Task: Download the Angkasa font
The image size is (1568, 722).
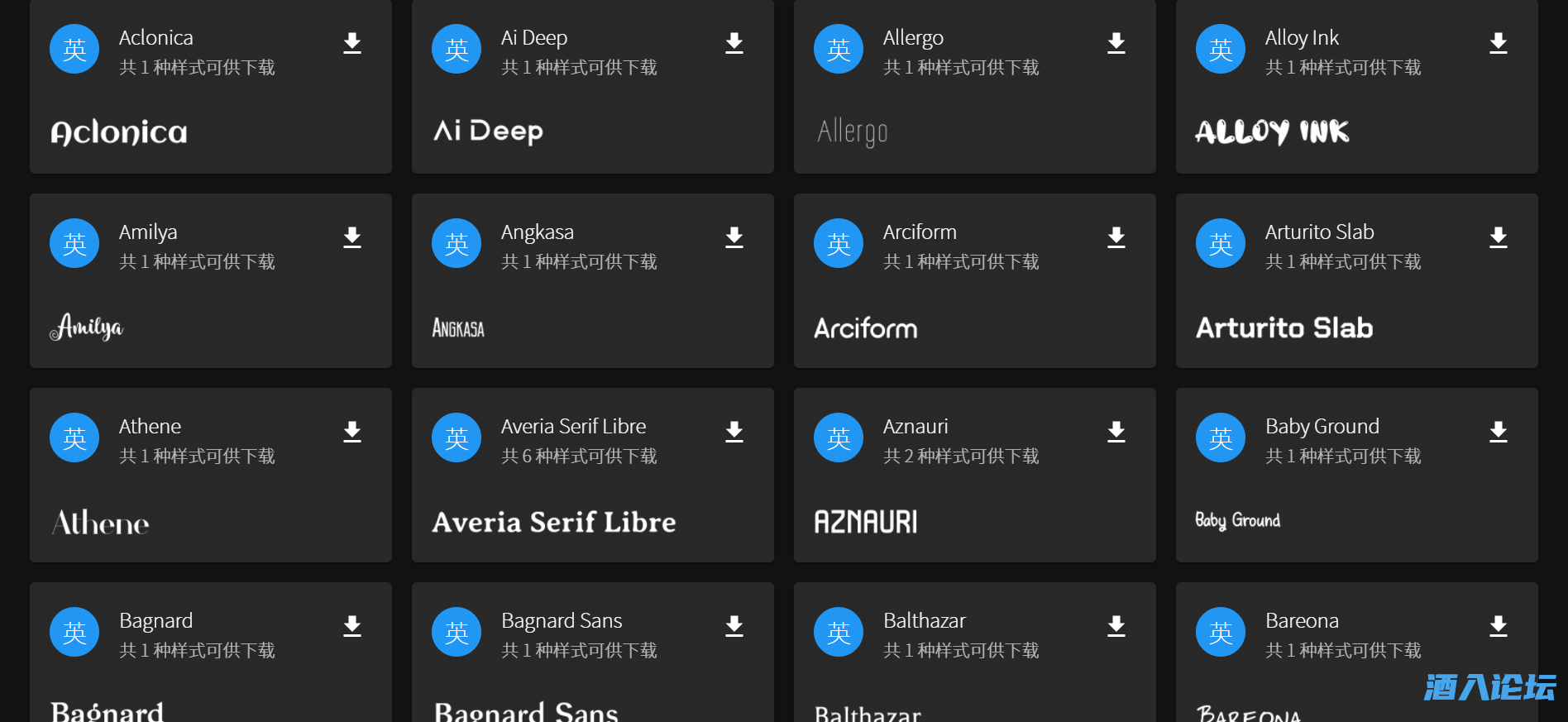Action: tap(734, 238)
